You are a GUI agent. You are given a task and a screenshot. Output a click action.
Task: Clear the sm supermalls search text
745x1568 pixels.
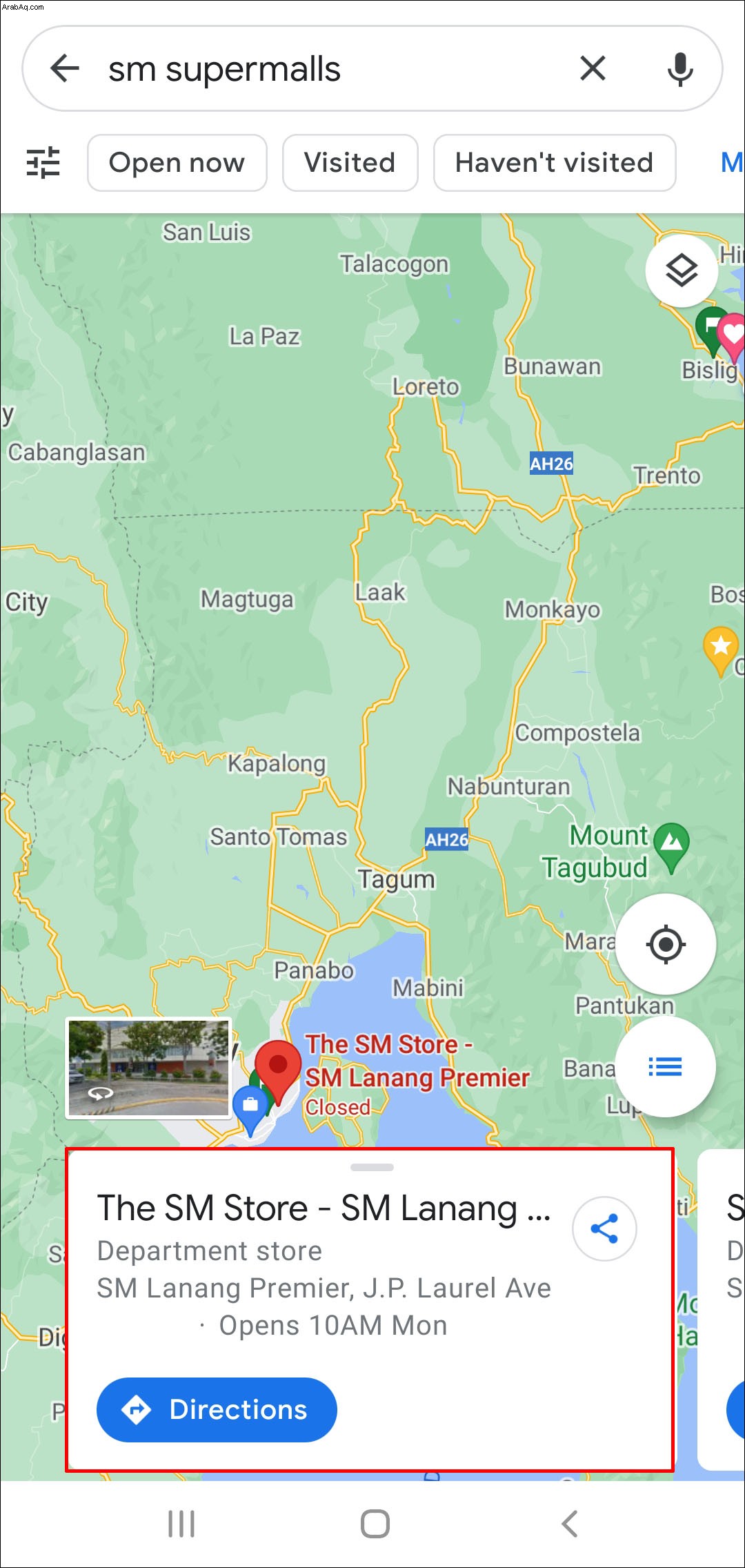click(593, 68)
